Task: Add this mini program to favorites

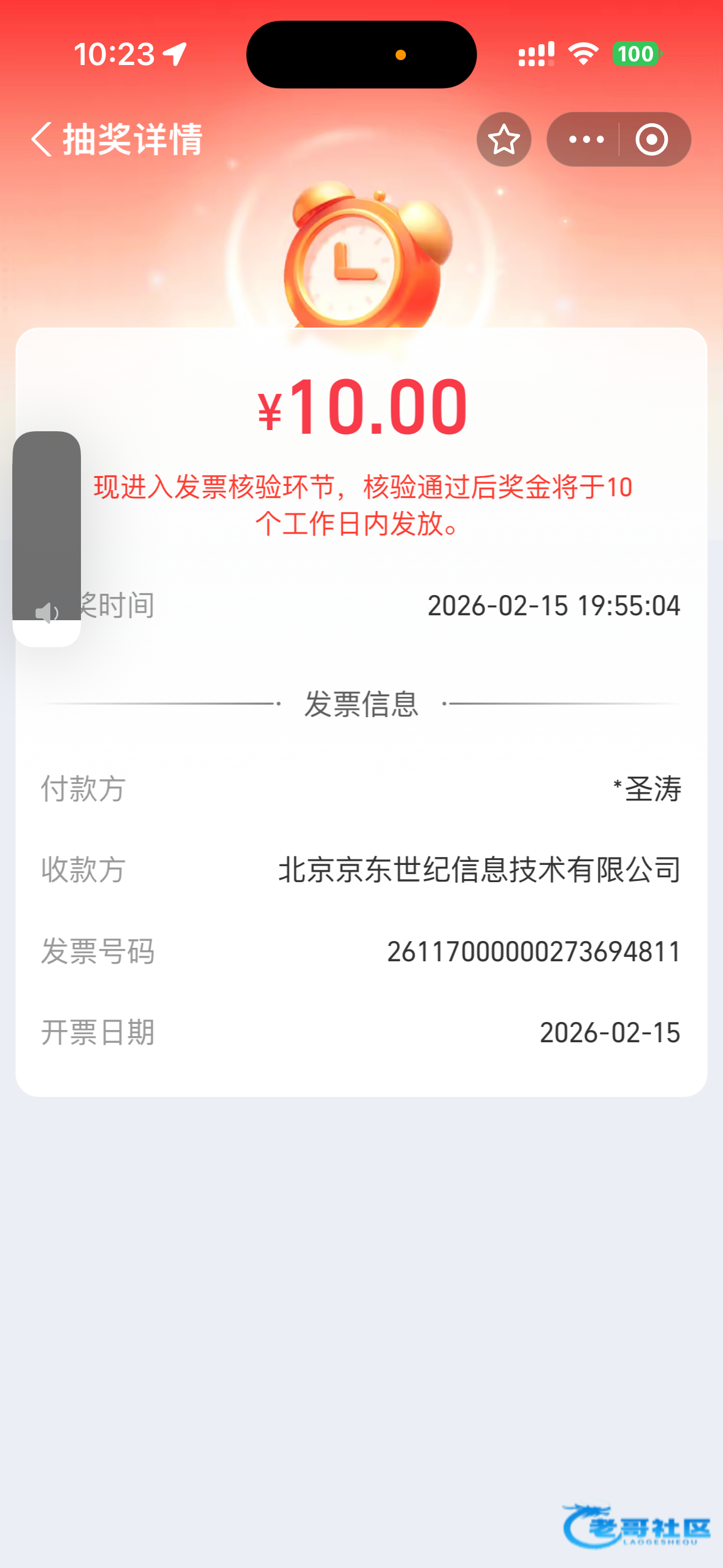Action: 503,139
